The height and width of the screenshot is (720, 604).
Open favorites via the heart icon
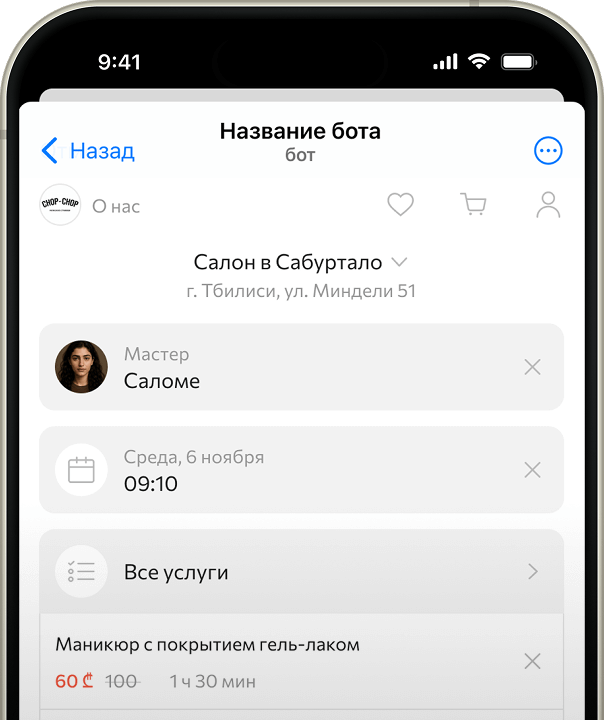[x=400, y=205]
